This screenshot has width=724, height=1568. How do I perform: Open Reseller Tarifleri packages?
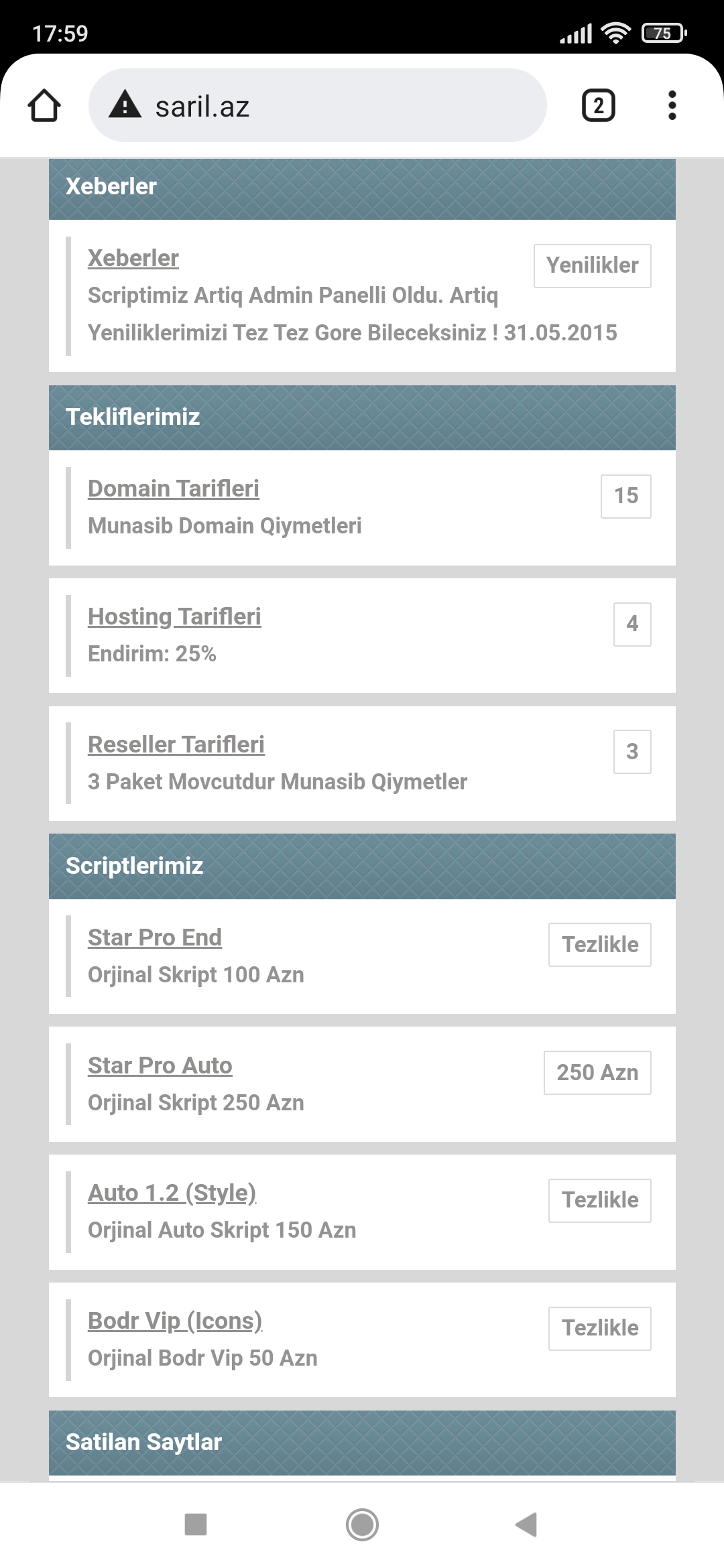176,744
